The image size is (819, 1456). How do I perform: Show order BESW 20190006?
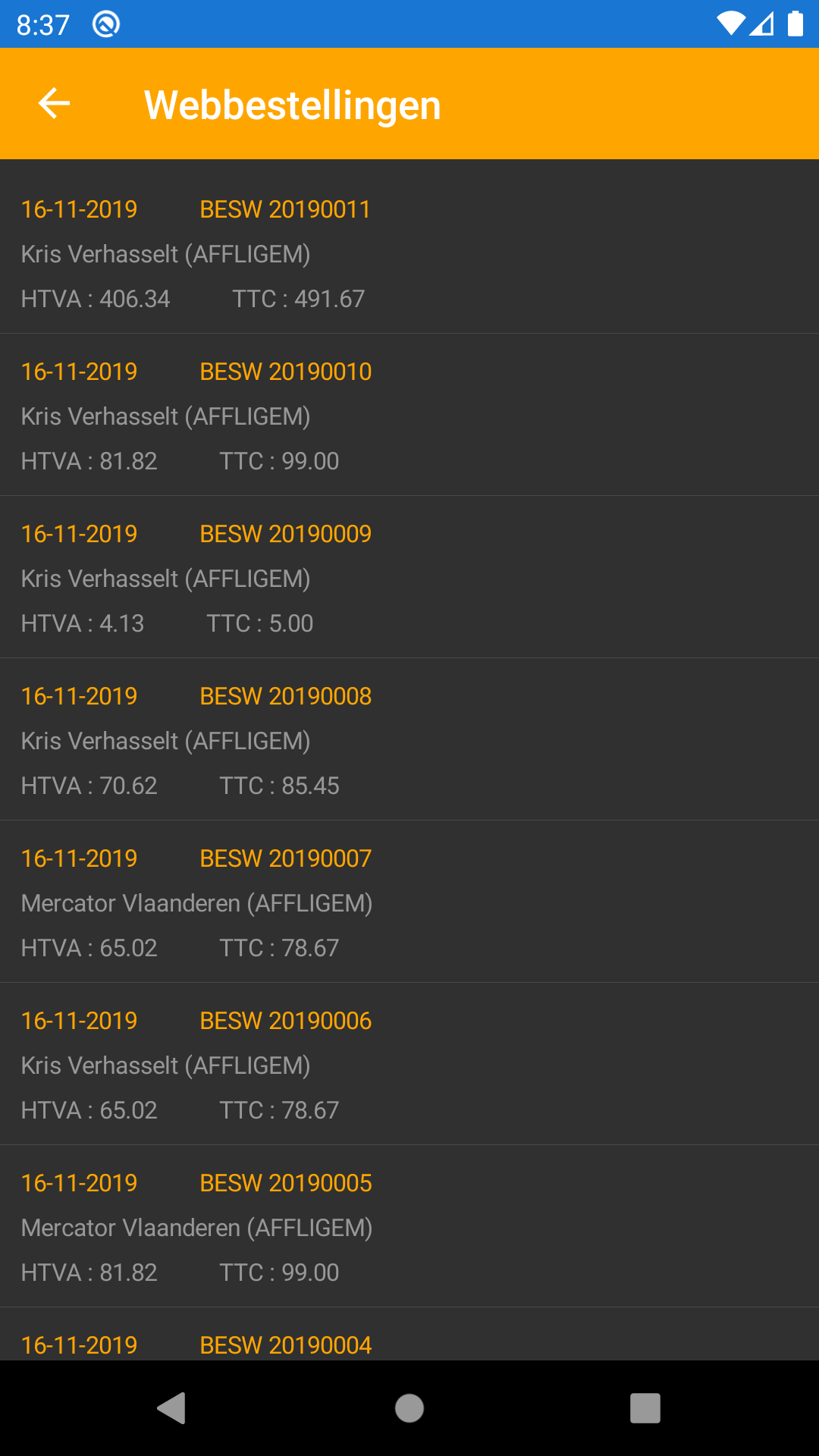point(409,1064)
